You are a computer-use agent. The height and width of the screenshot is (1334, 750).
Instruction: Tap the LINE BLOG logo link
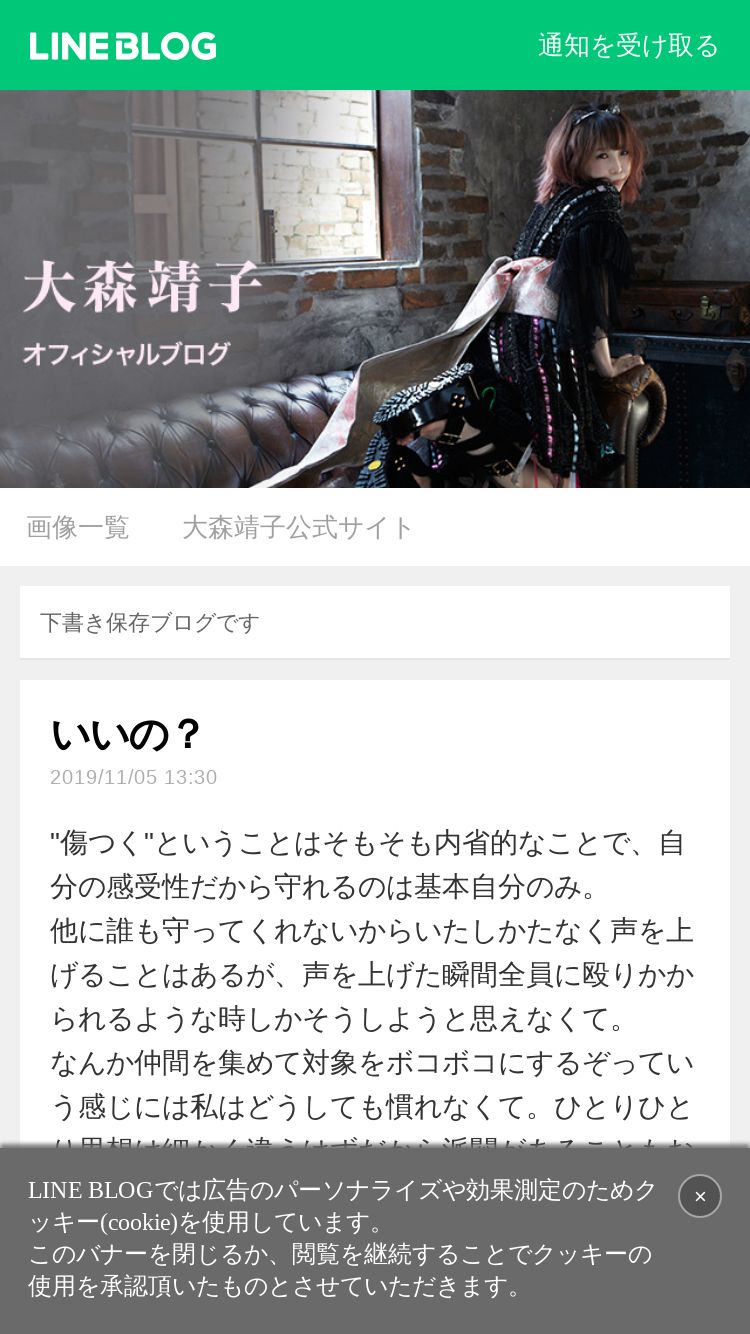pos(123,46)
